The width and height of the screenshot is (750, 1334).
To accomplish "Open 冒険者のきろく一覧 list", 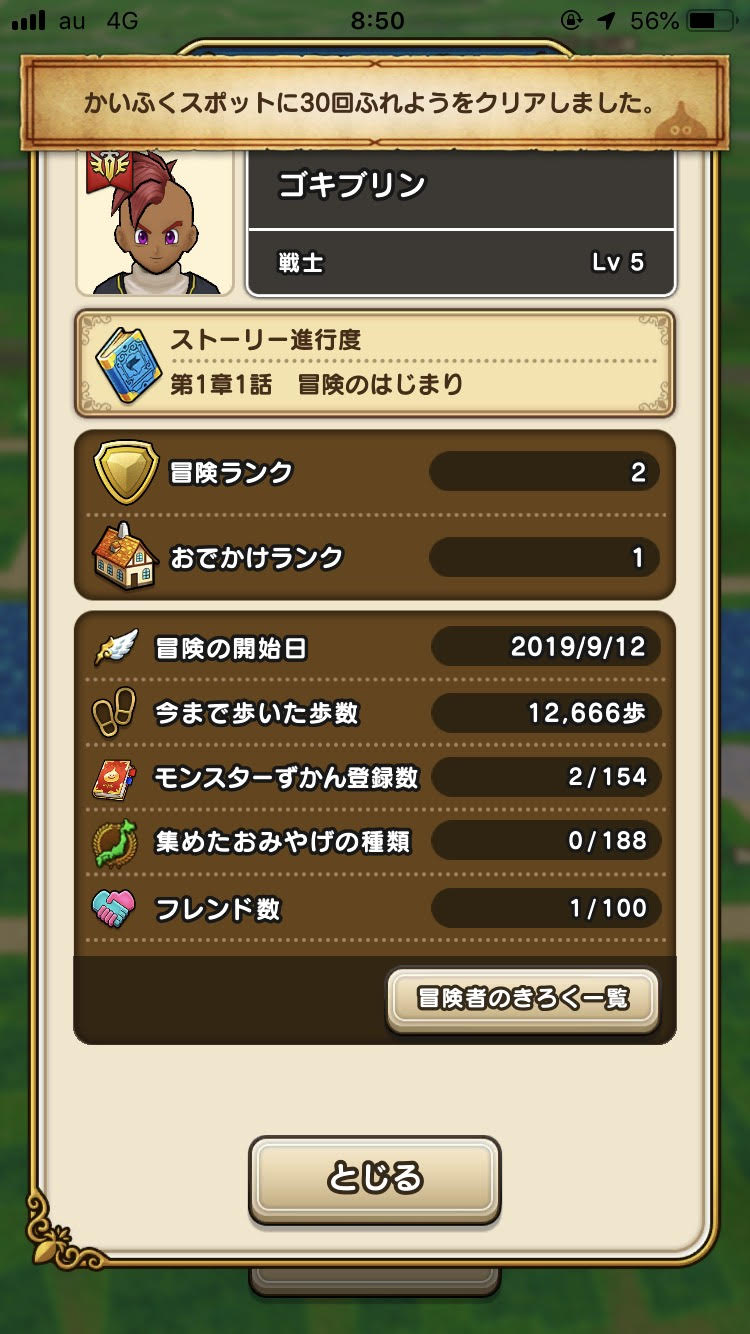I will click(x=522, y=998).
